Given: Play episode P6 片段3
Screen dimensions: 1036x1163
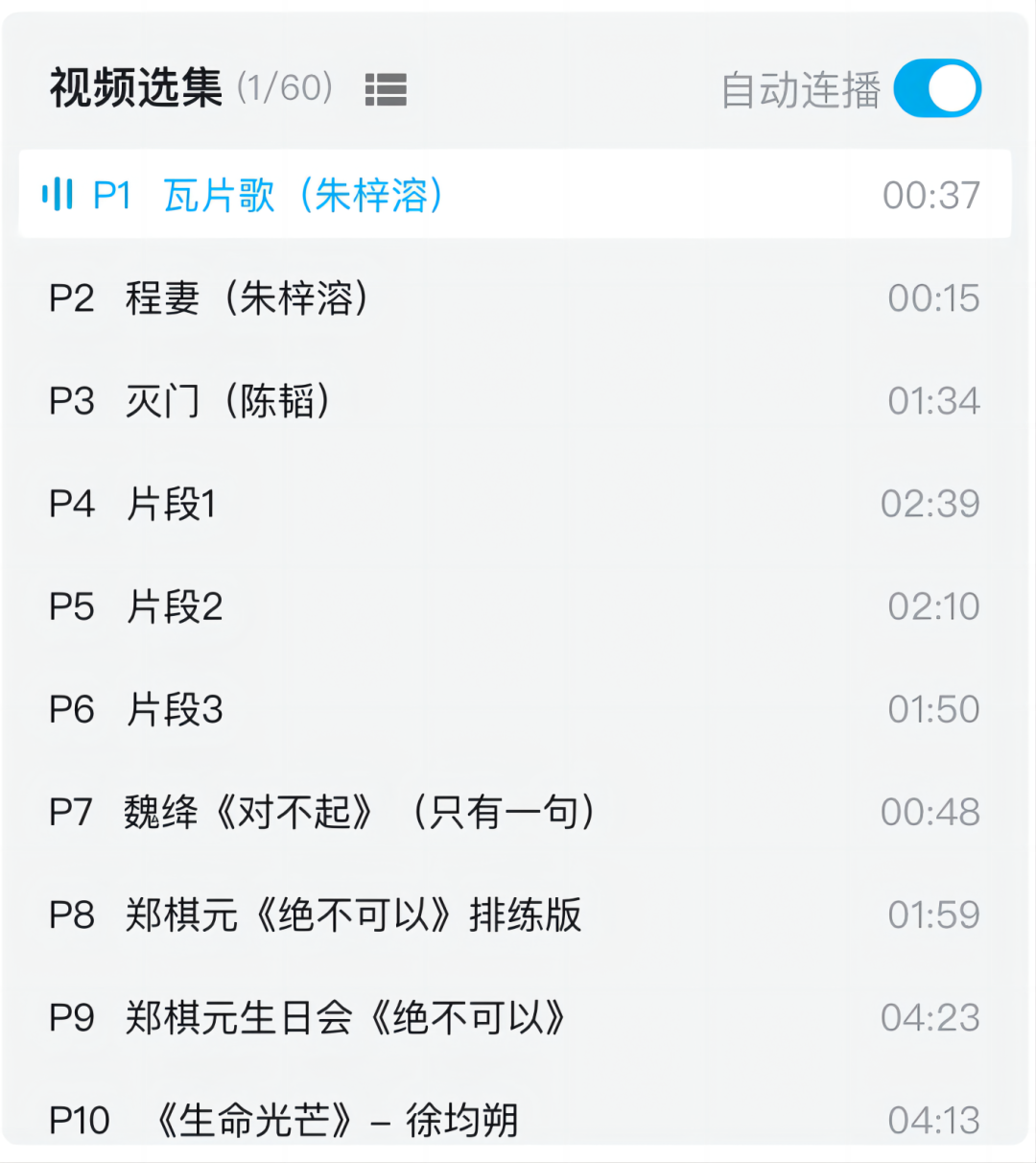Looking at the screenshot, I should pos(174,710).
